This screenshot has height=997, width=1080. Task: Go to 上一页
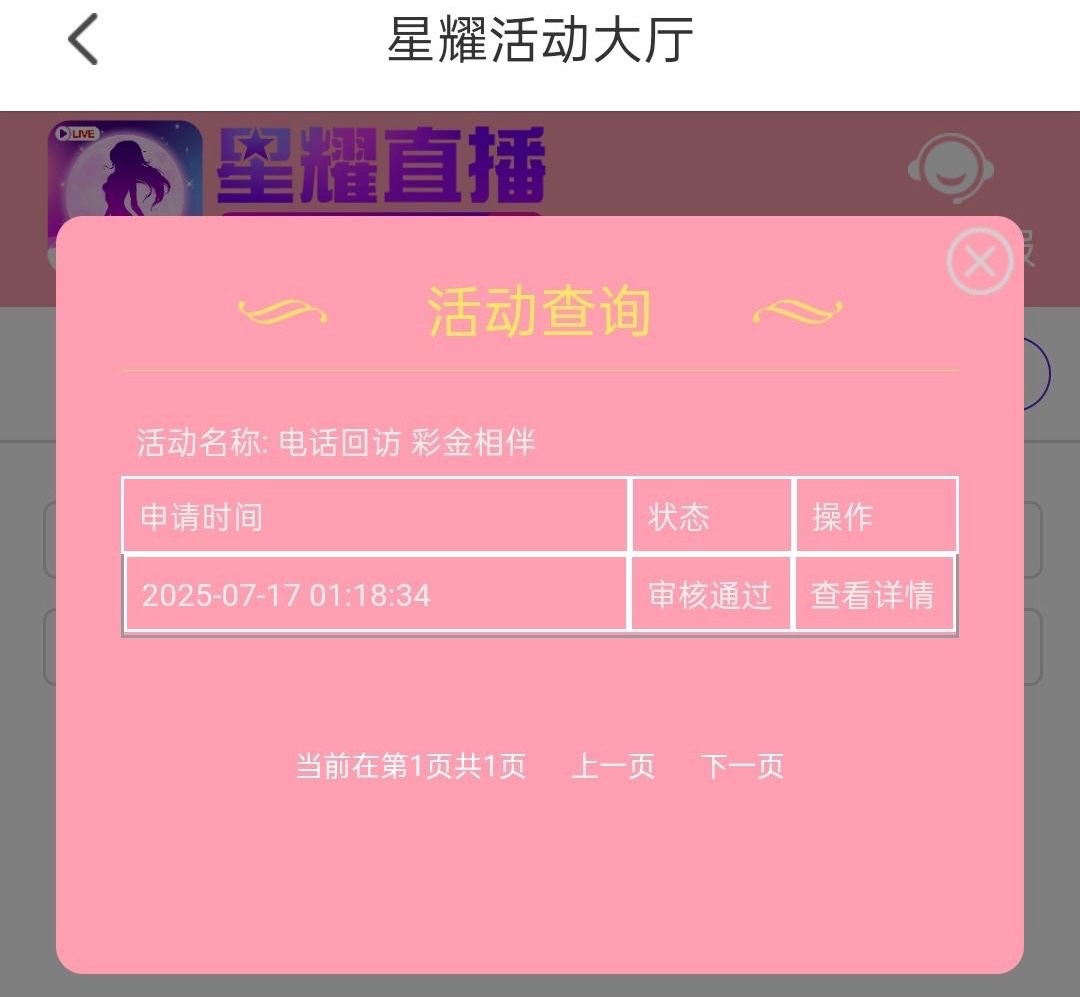pyautogui.click(x=613, y=767)
